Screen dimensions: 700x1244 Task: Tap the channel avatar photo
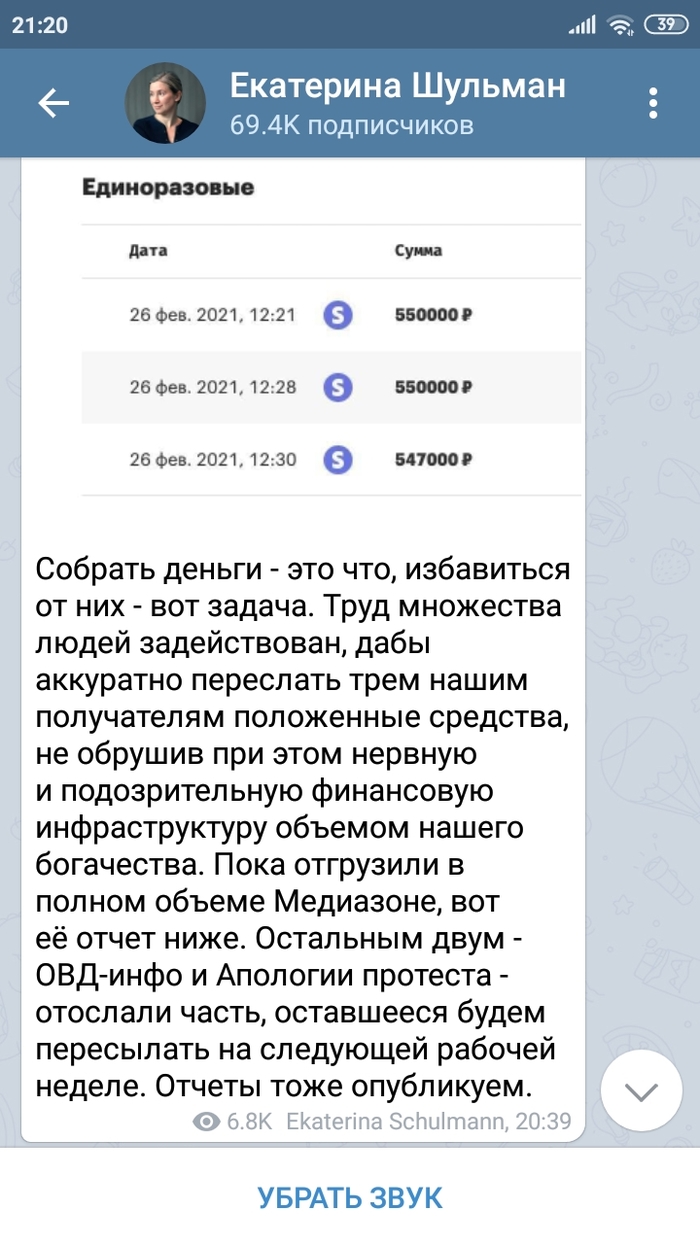(166, 103)
